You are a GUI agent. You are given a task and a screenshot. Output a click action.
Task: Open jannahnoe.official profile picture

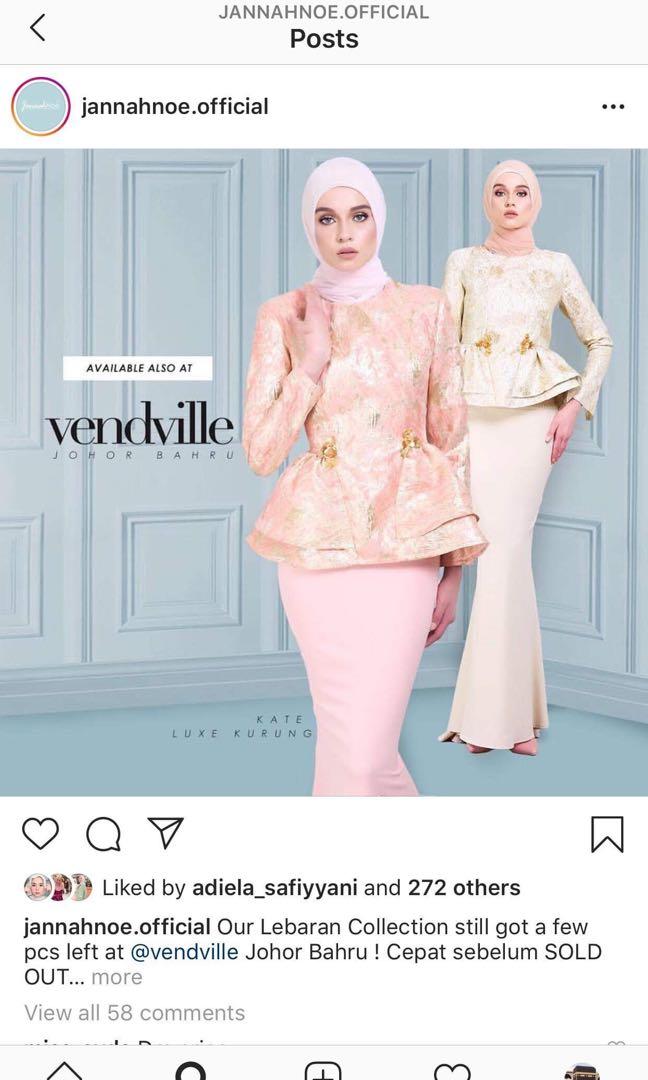[41, 106]
